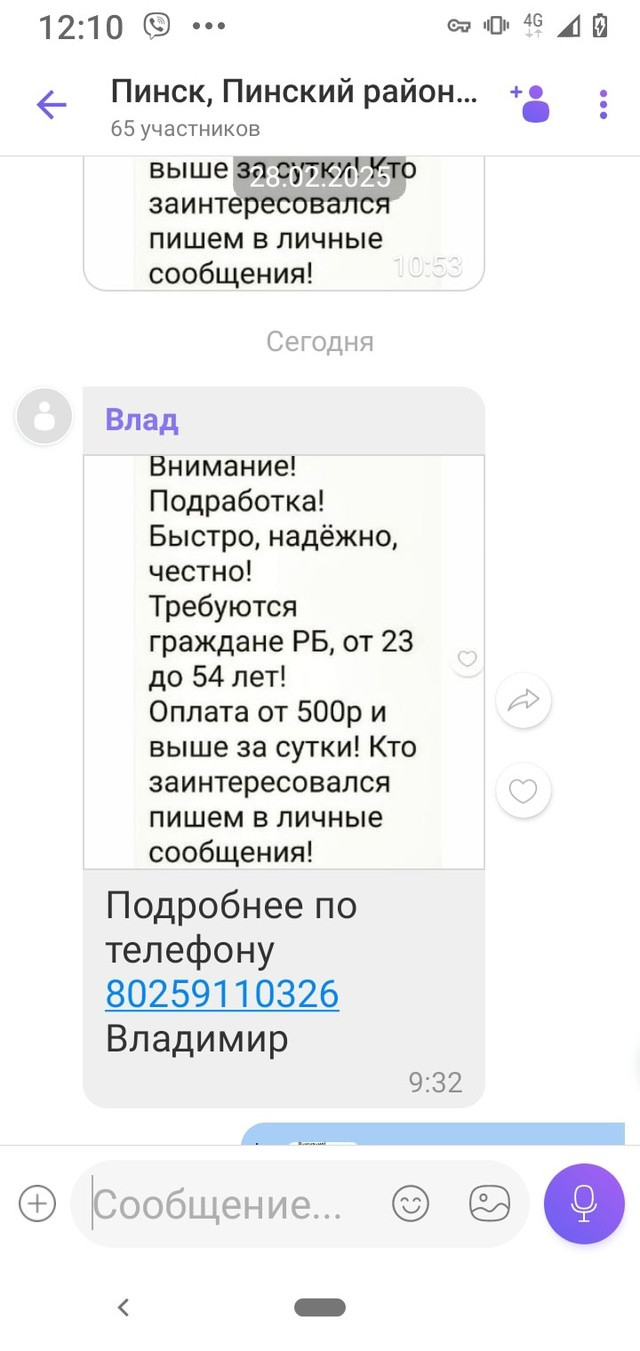Open the attachments plus button
Viewport: 640px width, 1351px height.
[38, 1203]
